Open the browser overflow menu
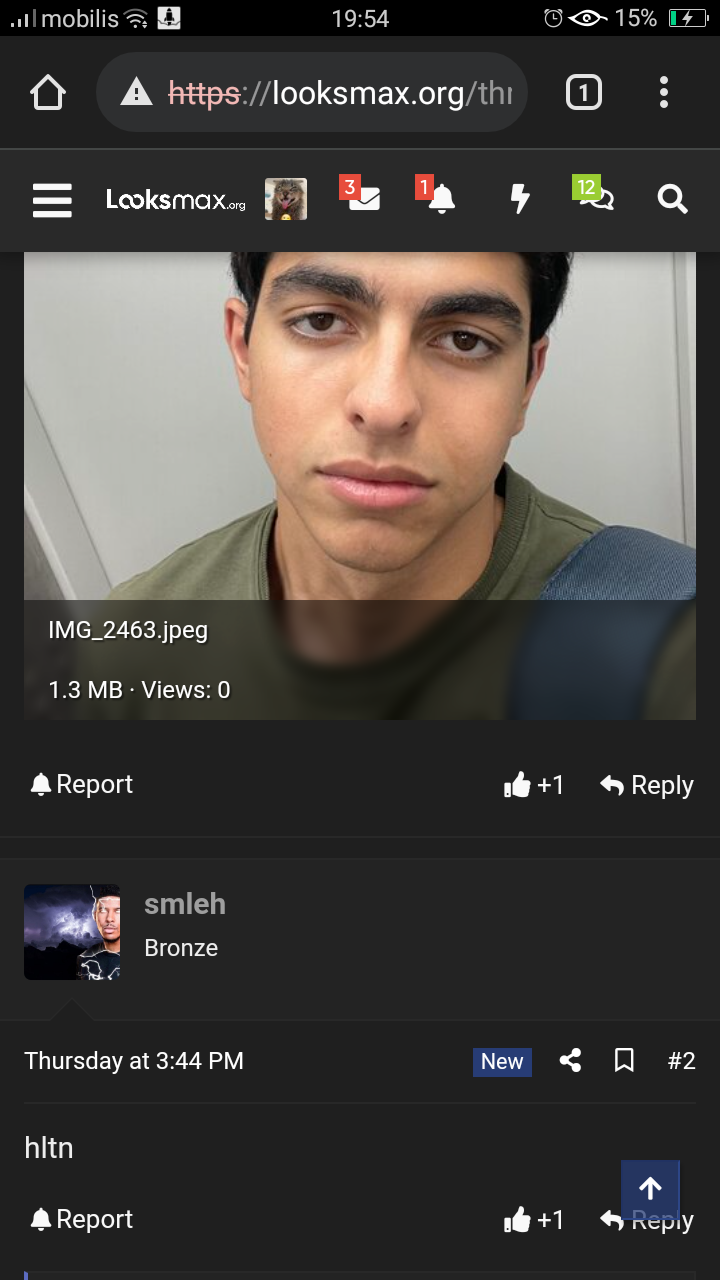Viewport: 720px width, 1280px height. coord(664,93)
